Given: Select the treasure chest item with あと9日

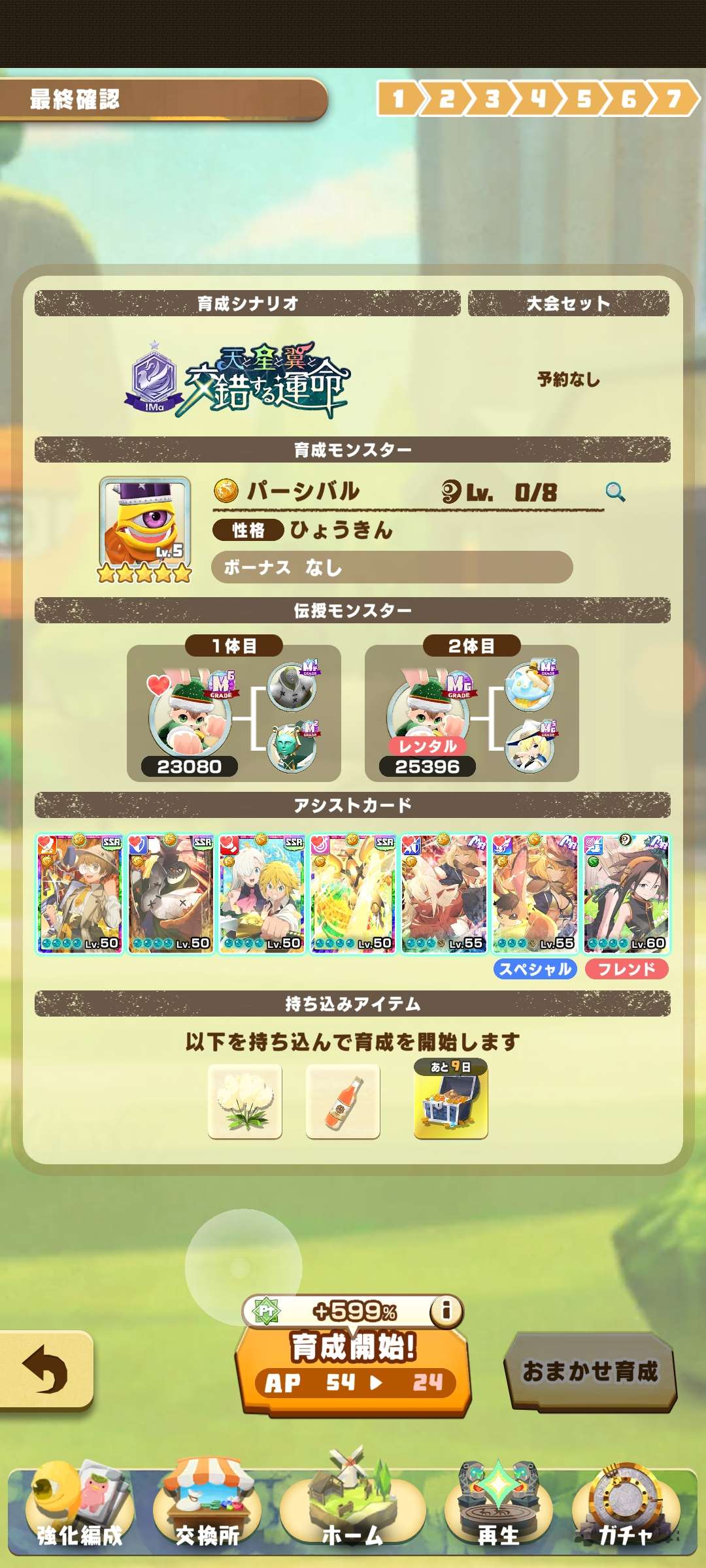Looking at the screenshot, I should click(451, 1102).
